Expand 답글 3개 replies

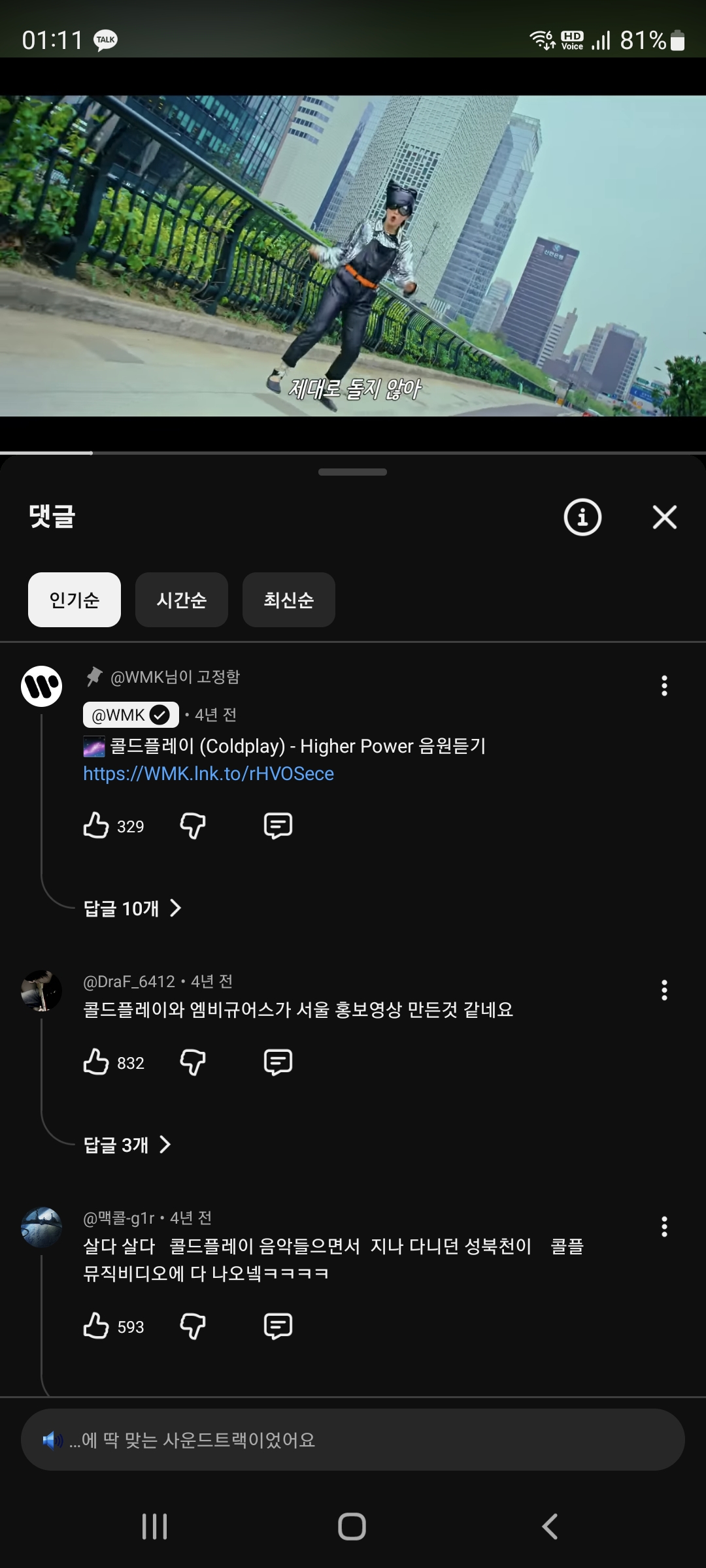(127, 1145)
